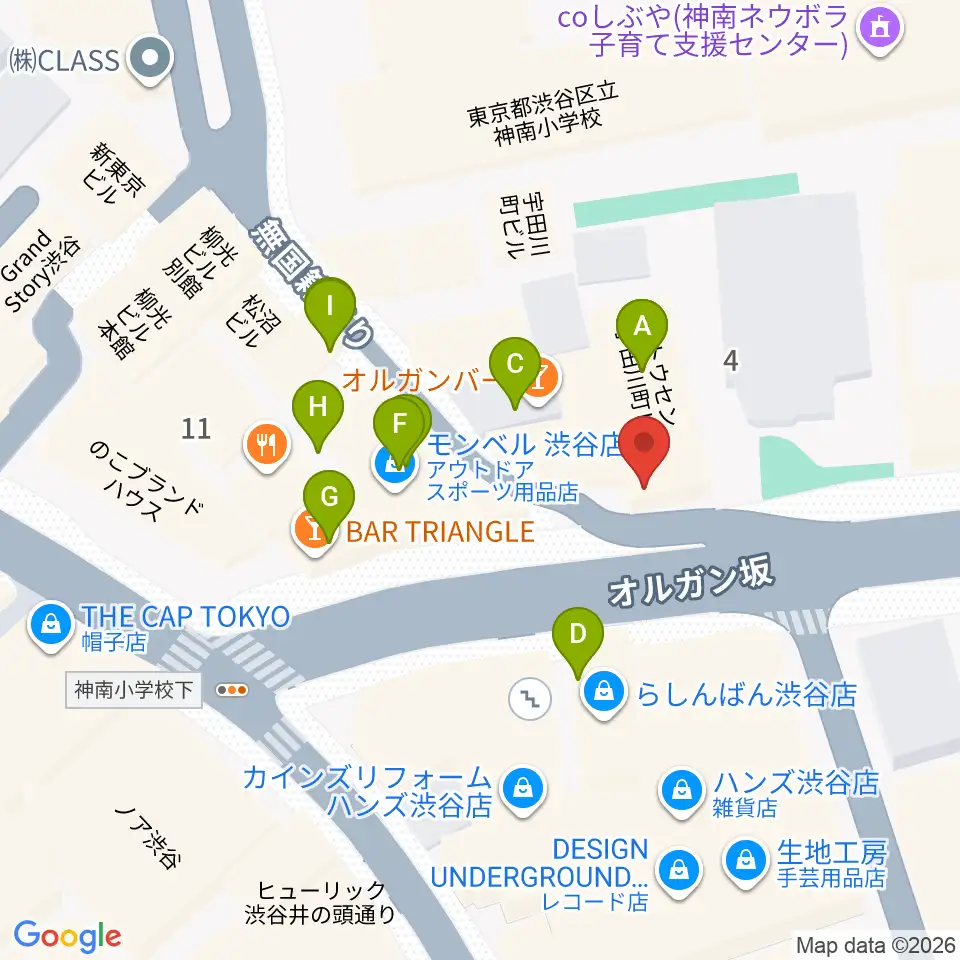Select the green marker labeled F

click(x=399, y=431)
